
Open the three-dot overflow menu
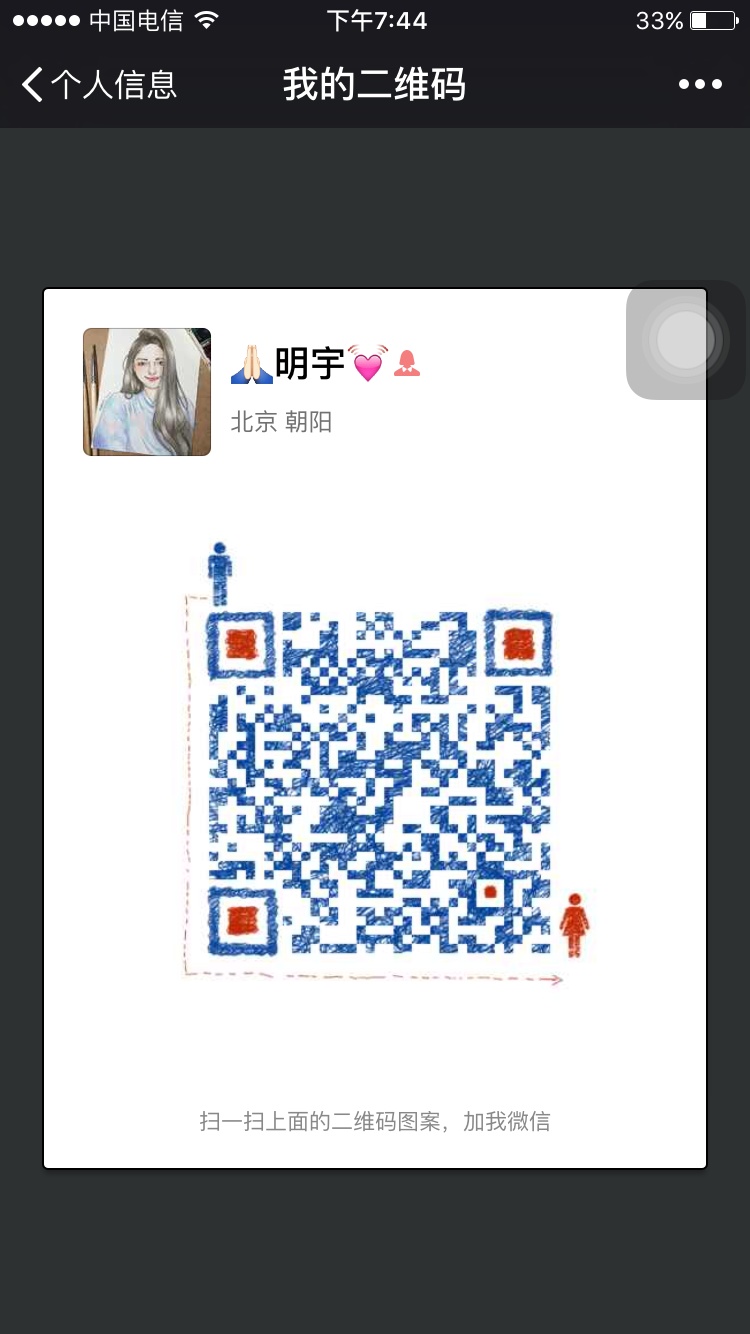coord(700,84)
